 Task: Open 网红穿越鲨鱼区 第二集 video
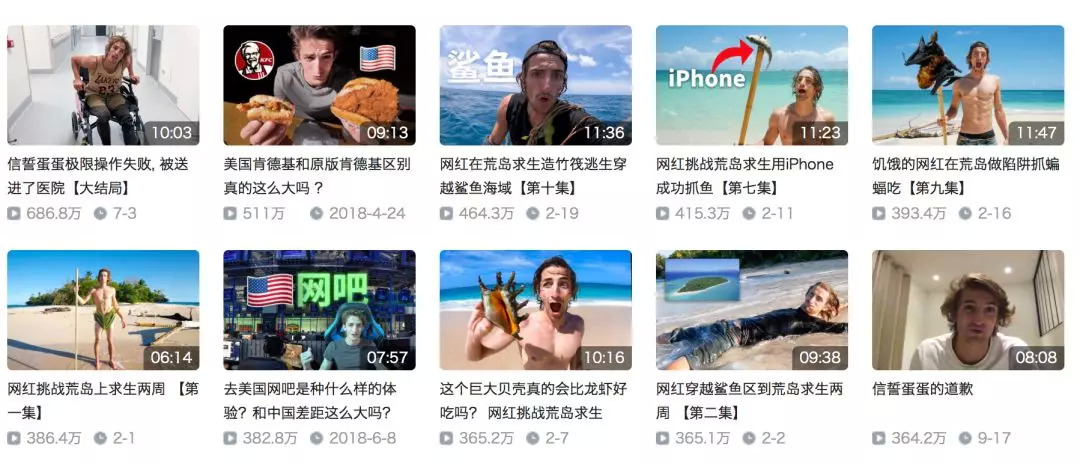(751, 310)
